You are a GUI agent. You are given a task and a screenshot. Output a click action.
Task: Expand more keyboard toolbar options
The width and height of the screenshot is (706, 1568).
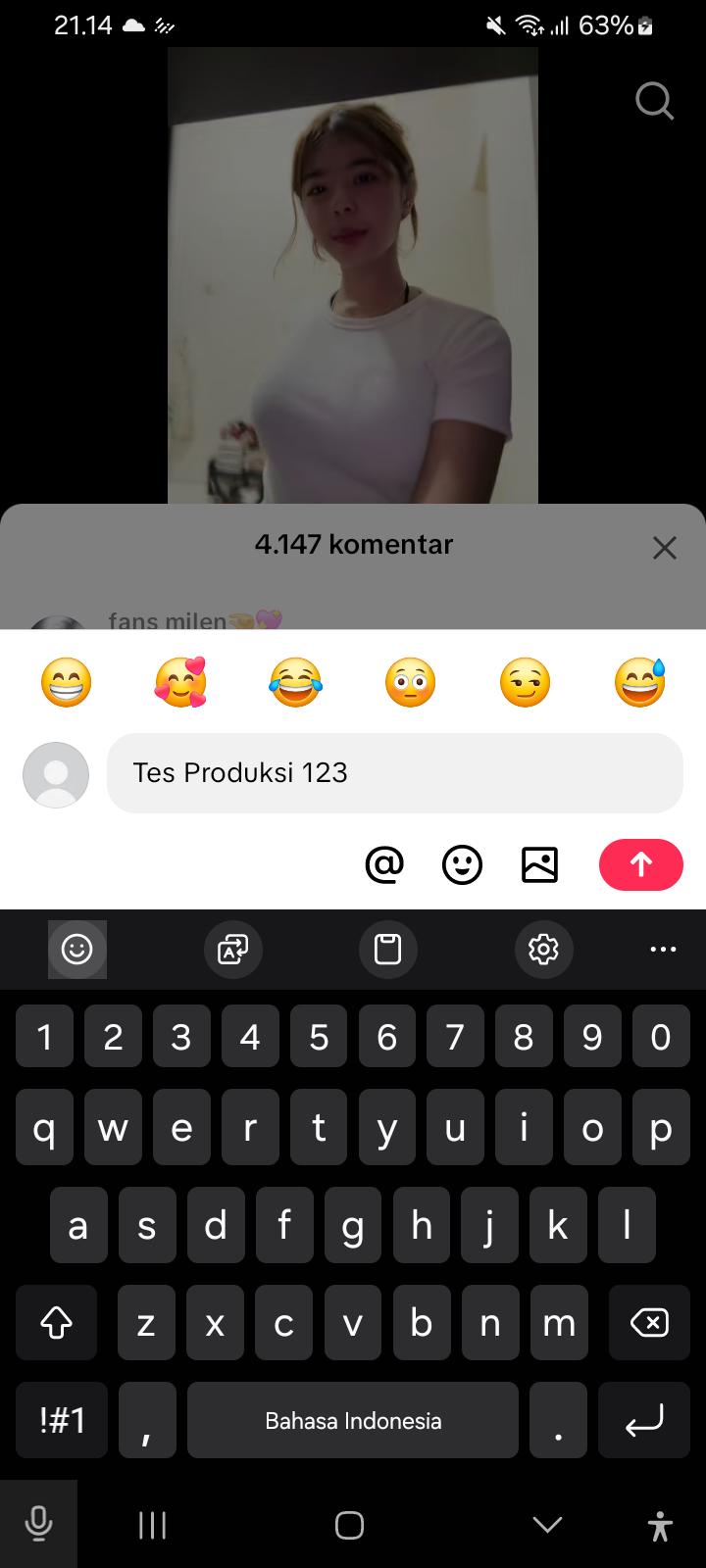tap(663, 949)
